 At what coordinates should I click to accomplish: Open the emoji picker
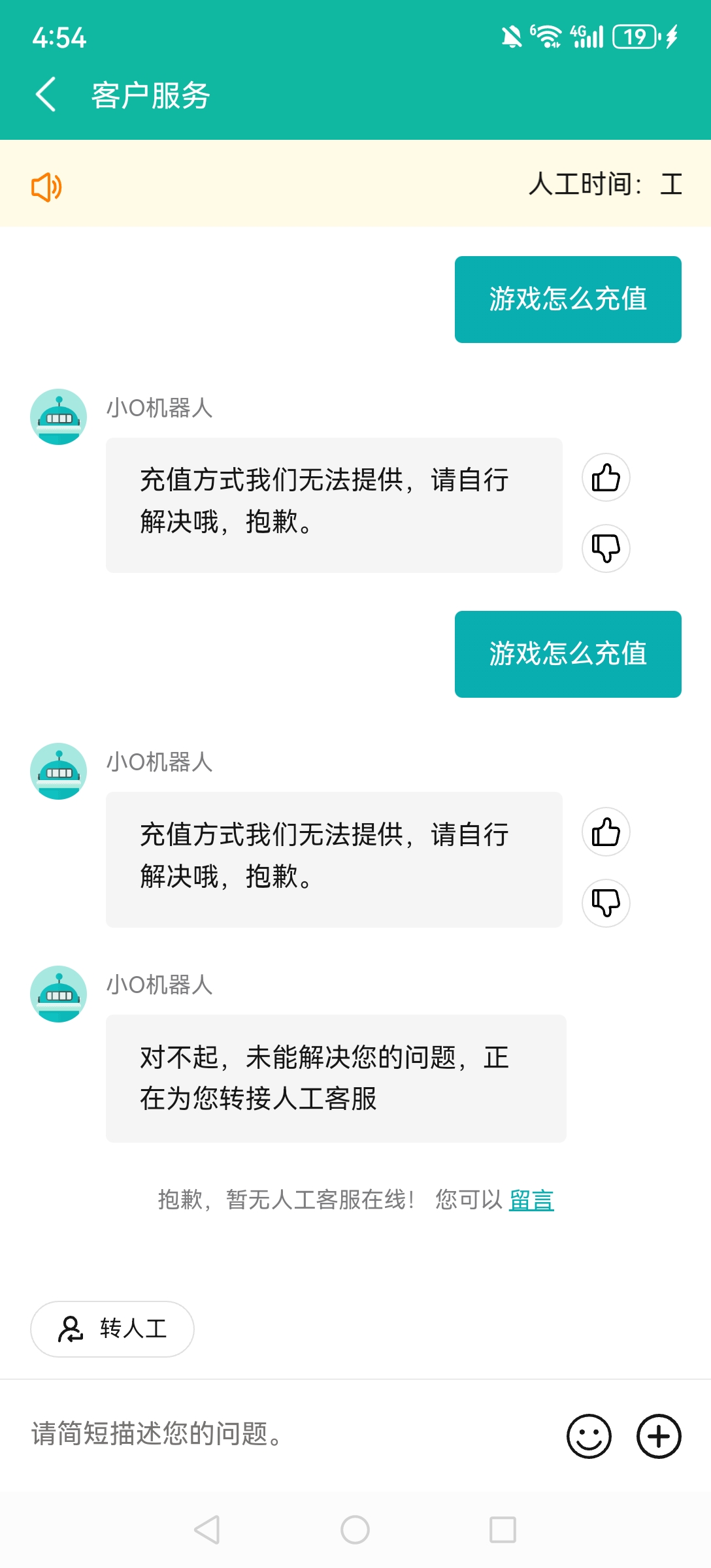pyautogui.click(x=589, y=1436)
